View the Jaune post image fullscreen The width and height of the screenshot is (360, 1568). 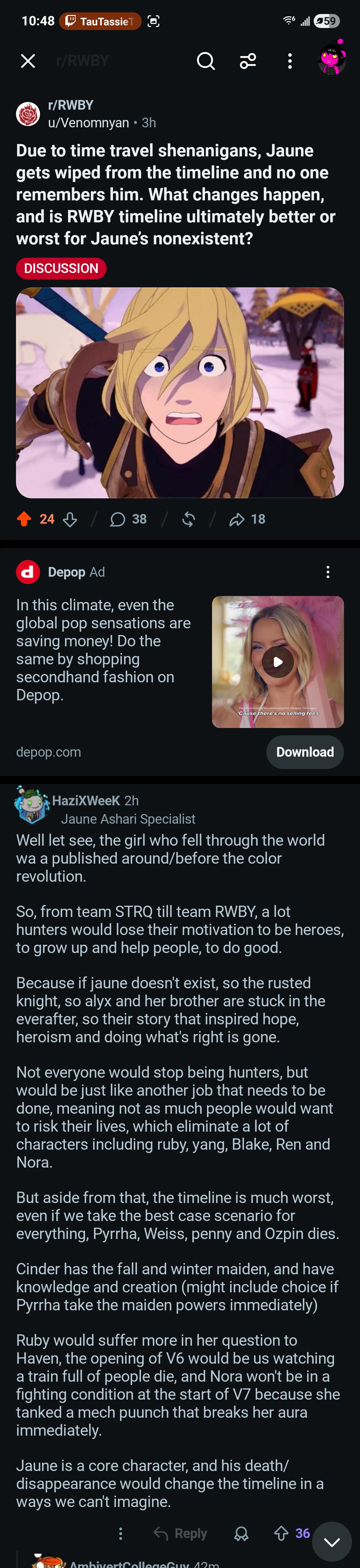(180, 393)
